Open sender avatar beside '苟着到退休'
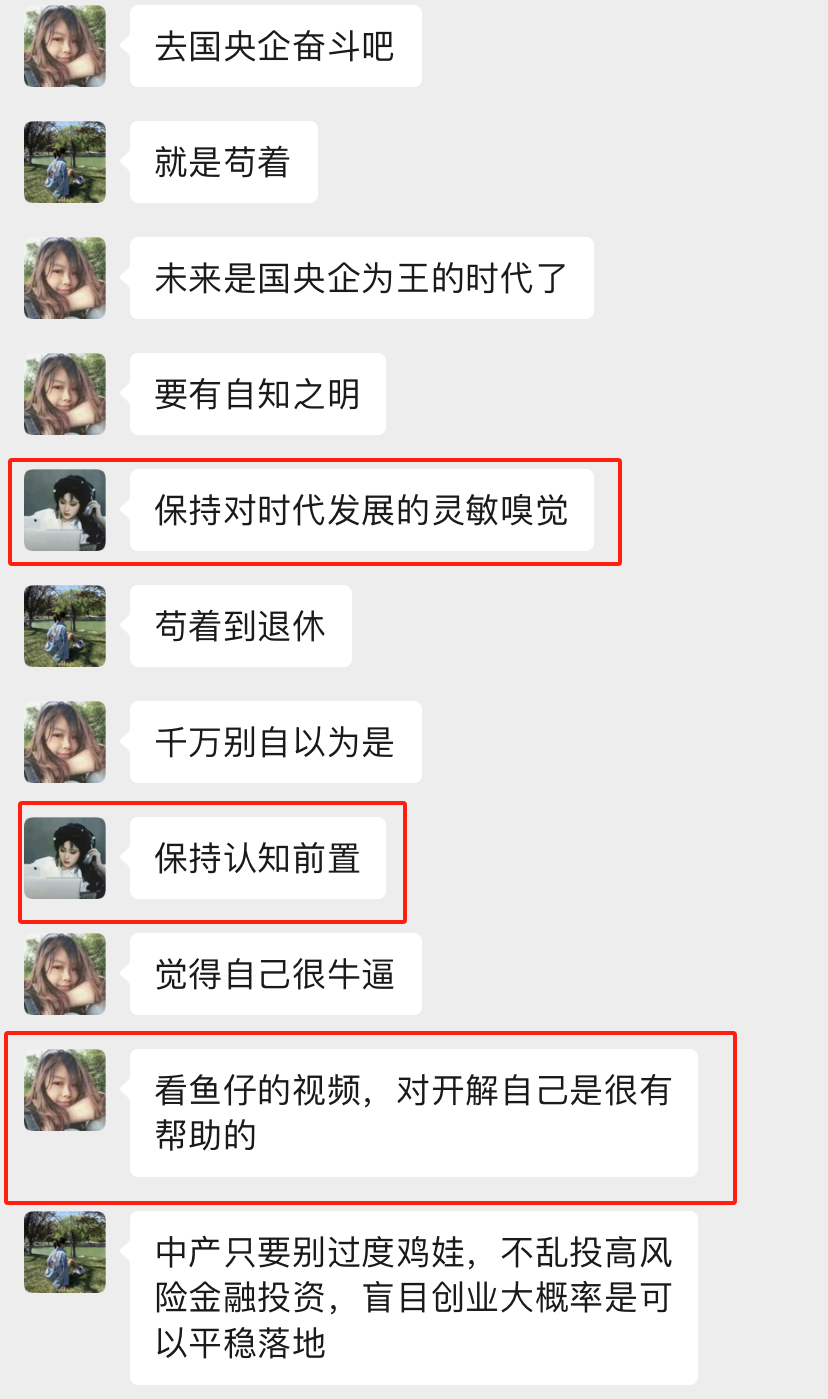The height and width of the screenshot is (1399, 828). coord(65,626)
